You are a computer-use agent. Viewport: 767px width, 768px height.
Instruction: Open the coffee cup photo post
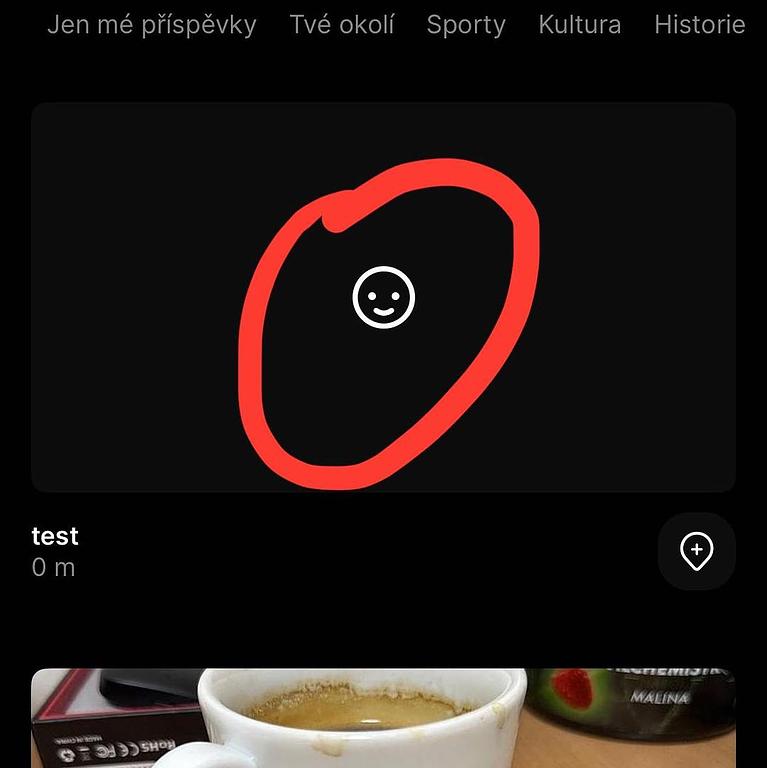tap(383, 718)
